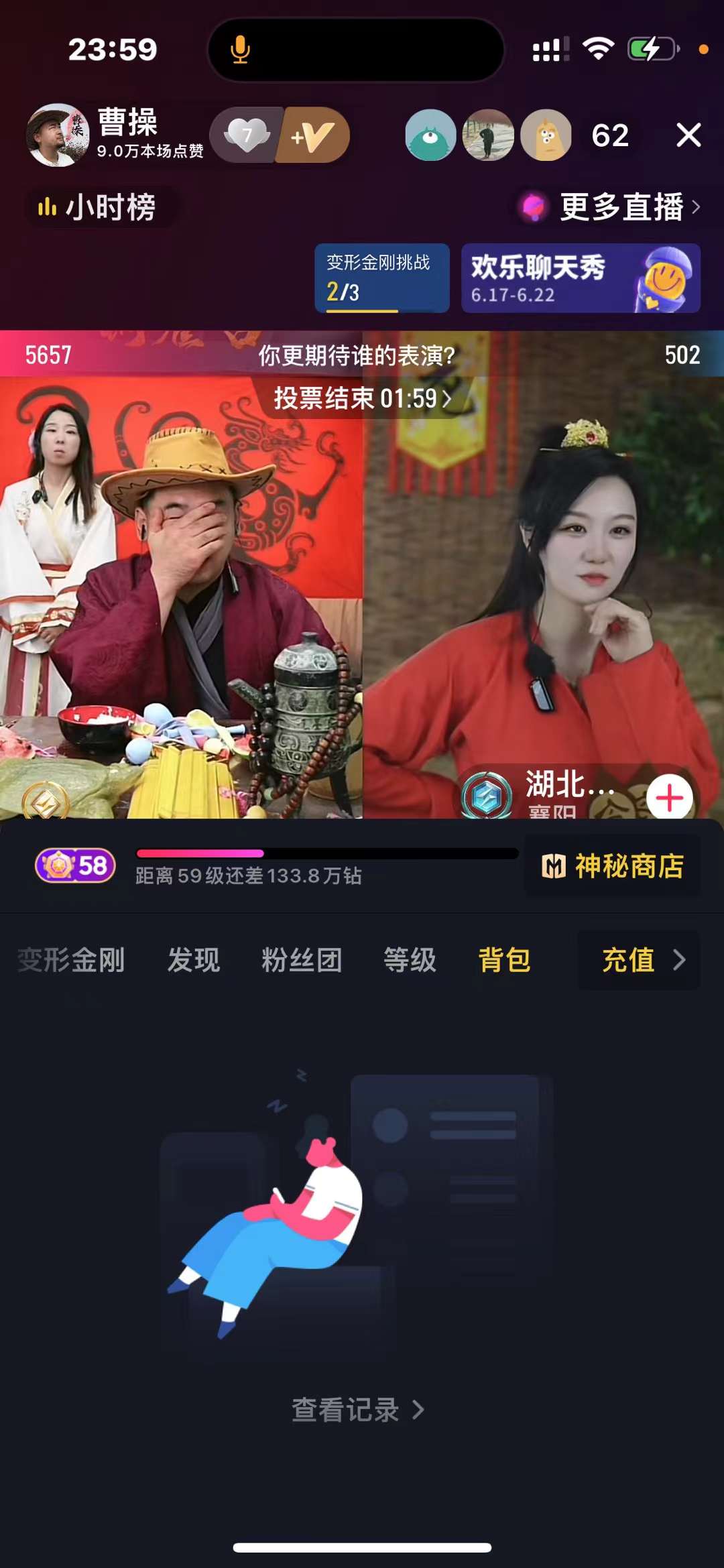The height and width of the screenshot is (1568, 724).
Task: Open 曹操's streamer profile avatar
Action: (57, 135)
